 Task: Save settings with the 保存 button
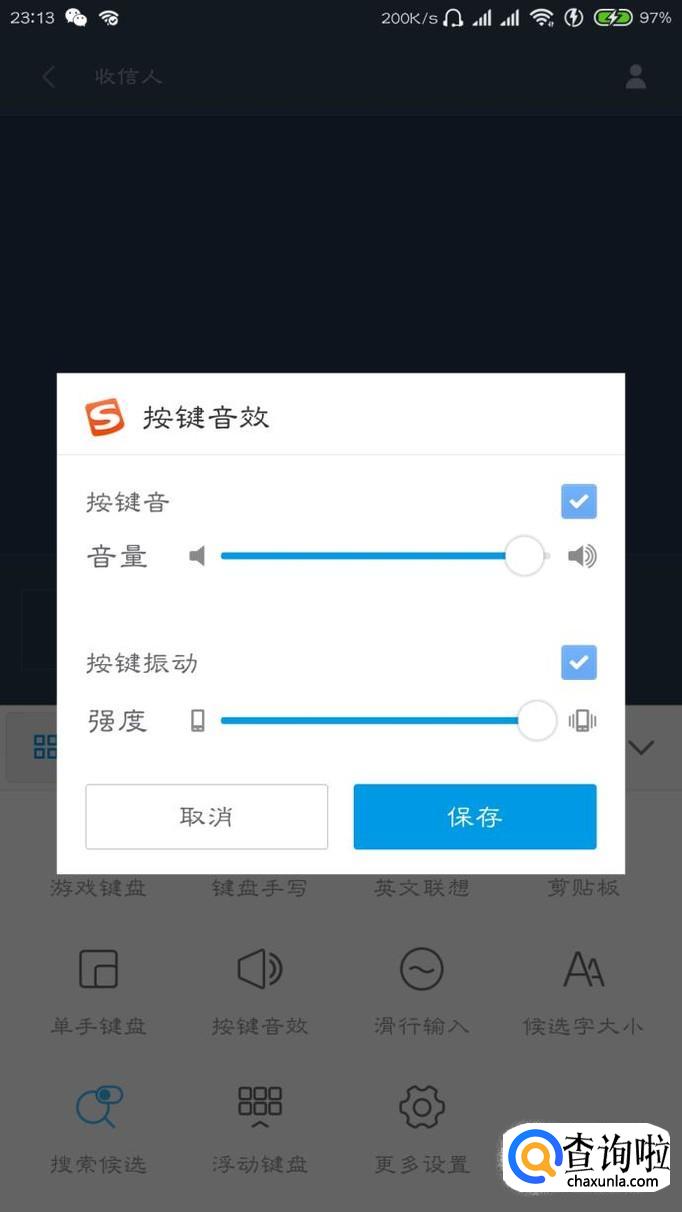point(475,817)
